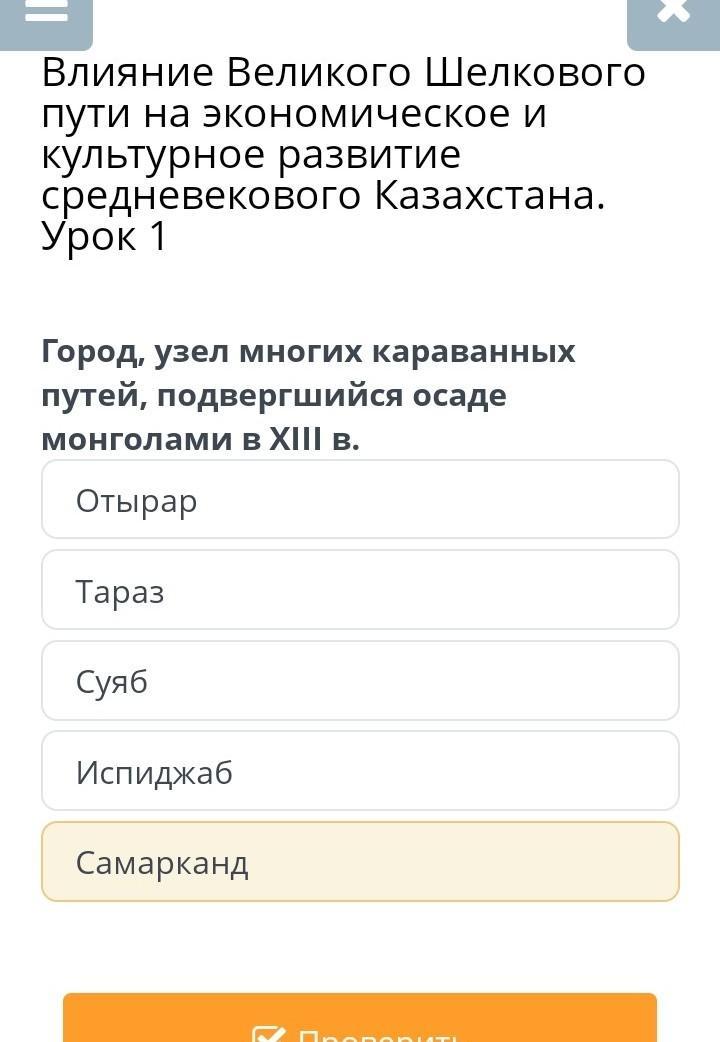This screenshot has width=720, height=1042.
Task: Check the answer with Проверить button
Action: (x=360, y=1022)
